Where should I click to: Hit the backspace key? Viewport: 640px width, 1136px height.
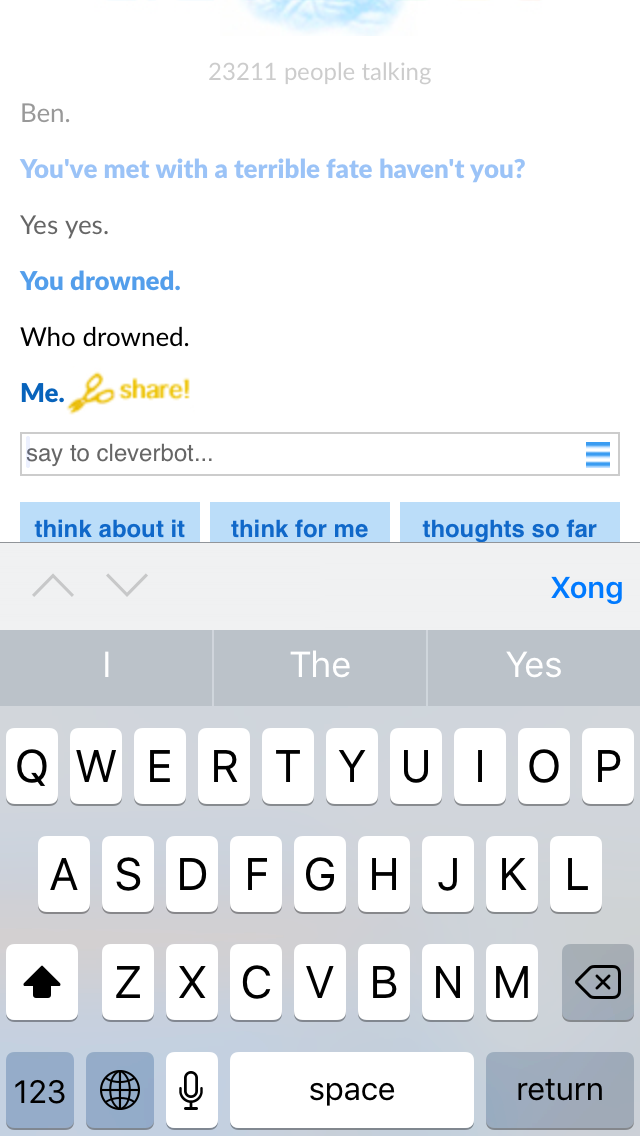click(598, 982)
